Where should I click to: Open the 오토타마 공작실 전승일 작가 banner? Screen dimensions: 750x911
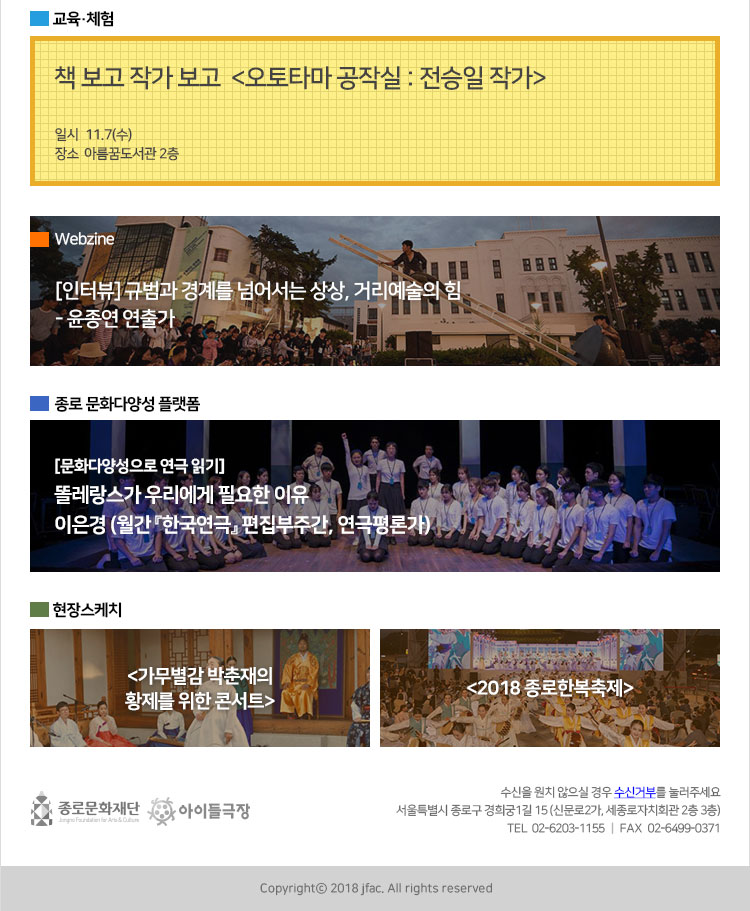375,111
